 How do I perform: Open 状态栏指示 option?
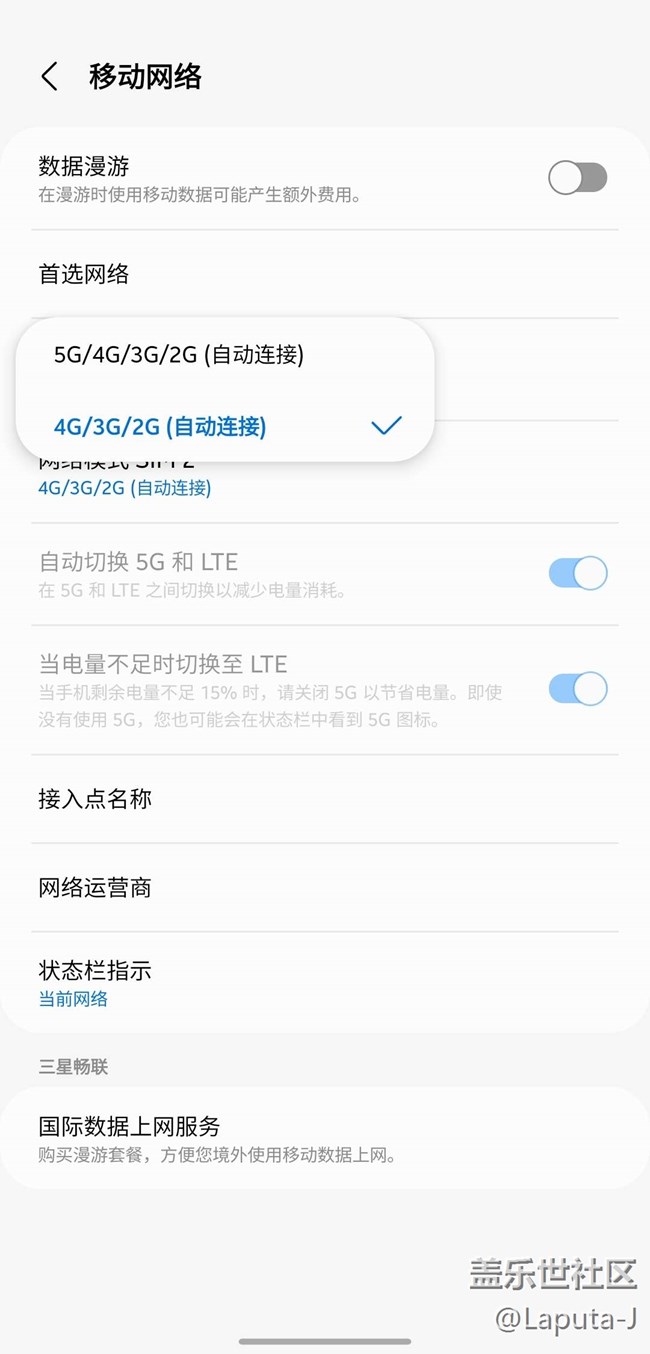96,982
